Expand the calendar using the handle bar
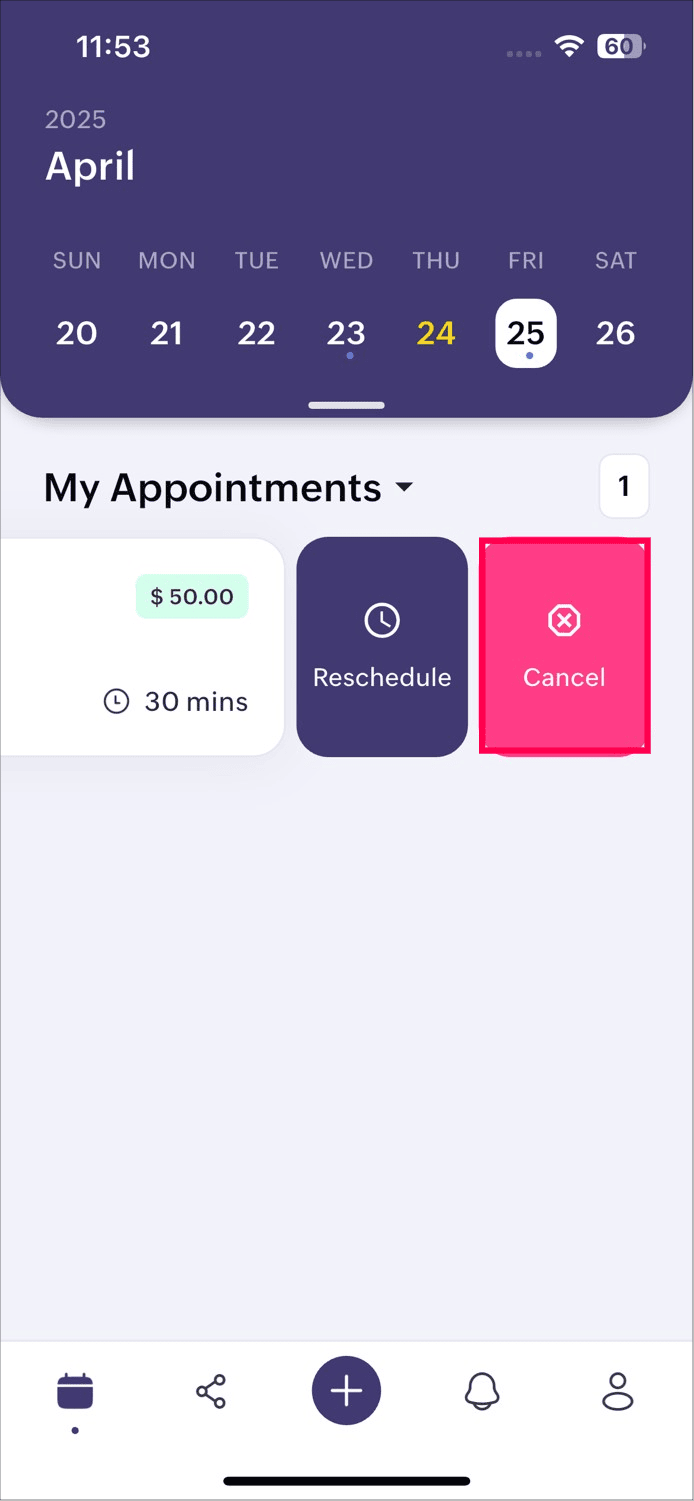 pyautogui.click(x=346, y=405)
